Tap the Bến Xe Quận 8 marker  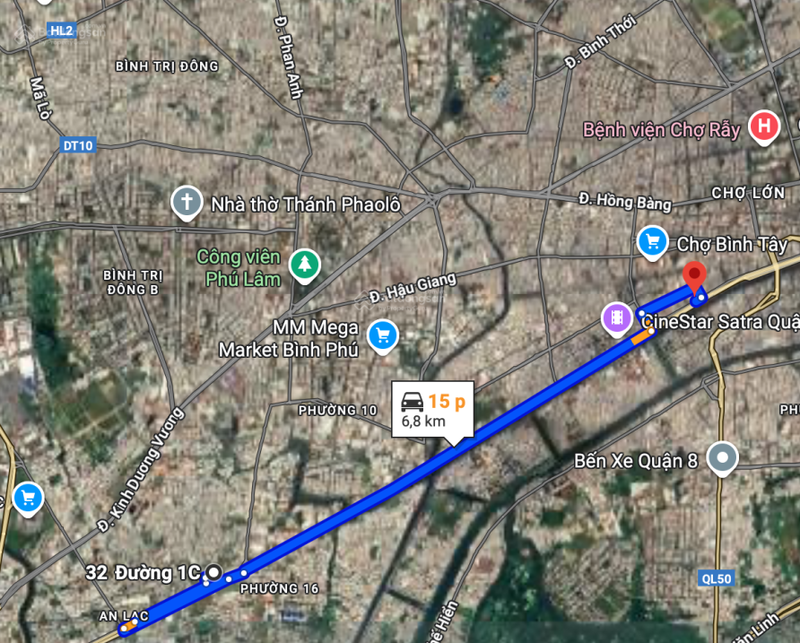(x=721, y=459)
